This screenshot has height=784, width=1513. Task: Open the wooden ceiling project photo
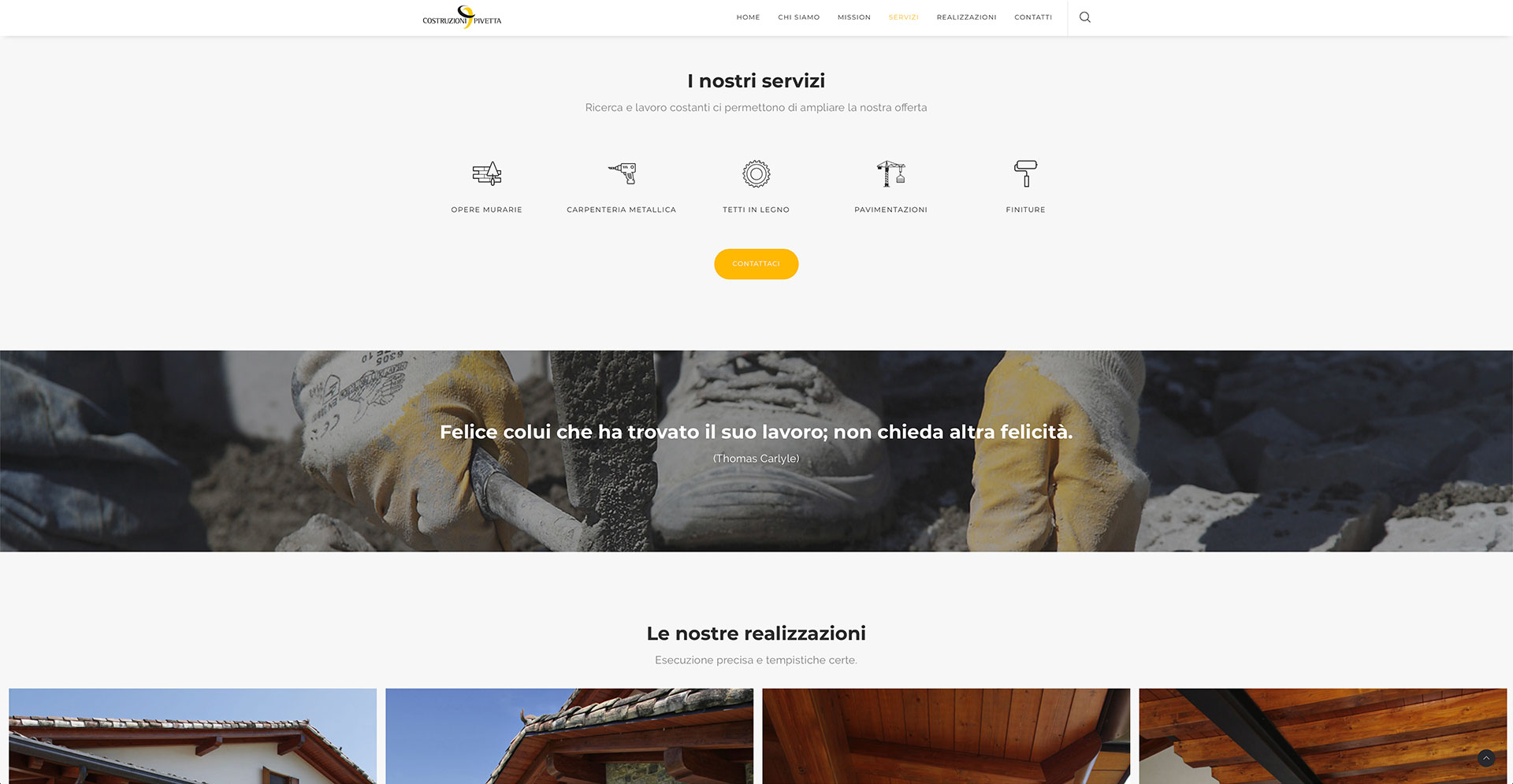click(946, 736)
